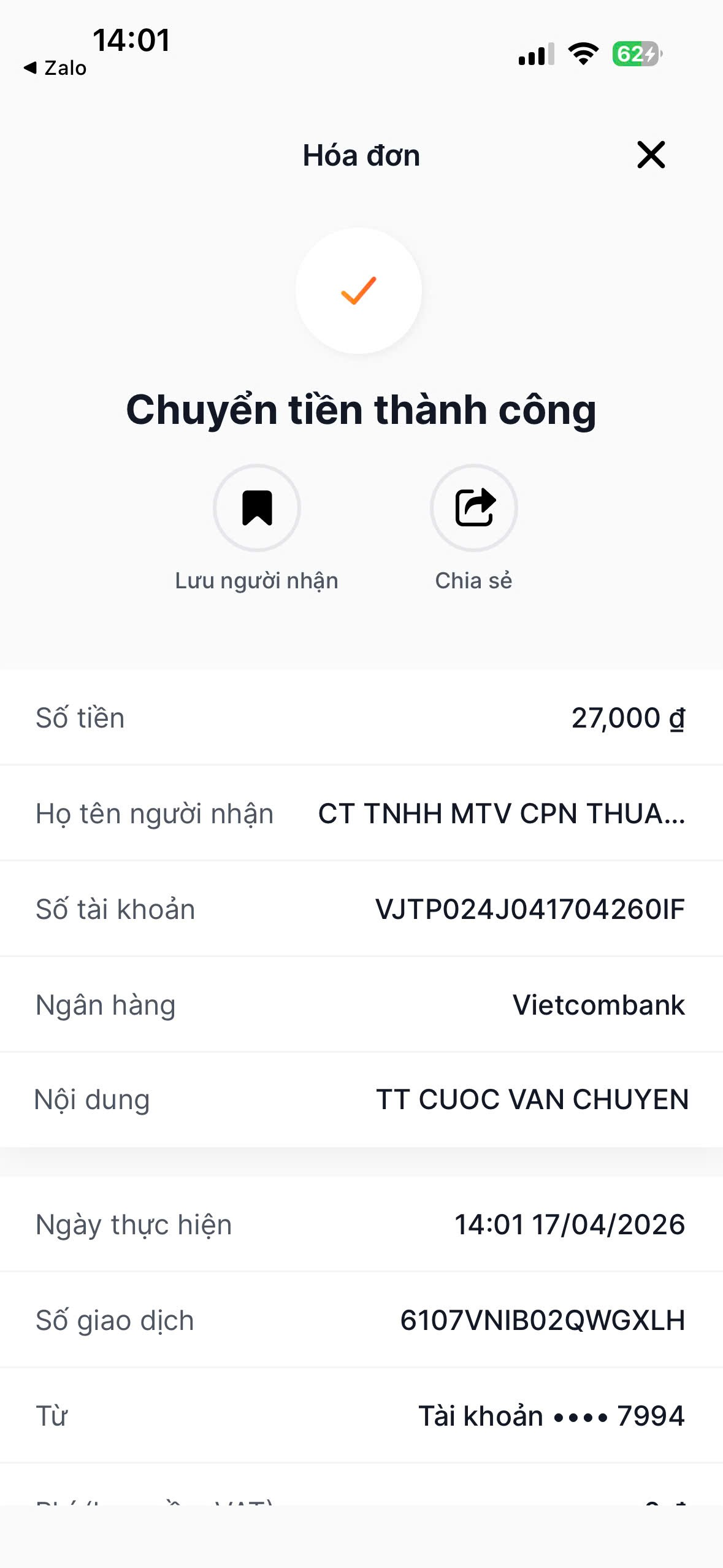
Task: Save recipient with Lưu người nhận
Action: [256, 508]
